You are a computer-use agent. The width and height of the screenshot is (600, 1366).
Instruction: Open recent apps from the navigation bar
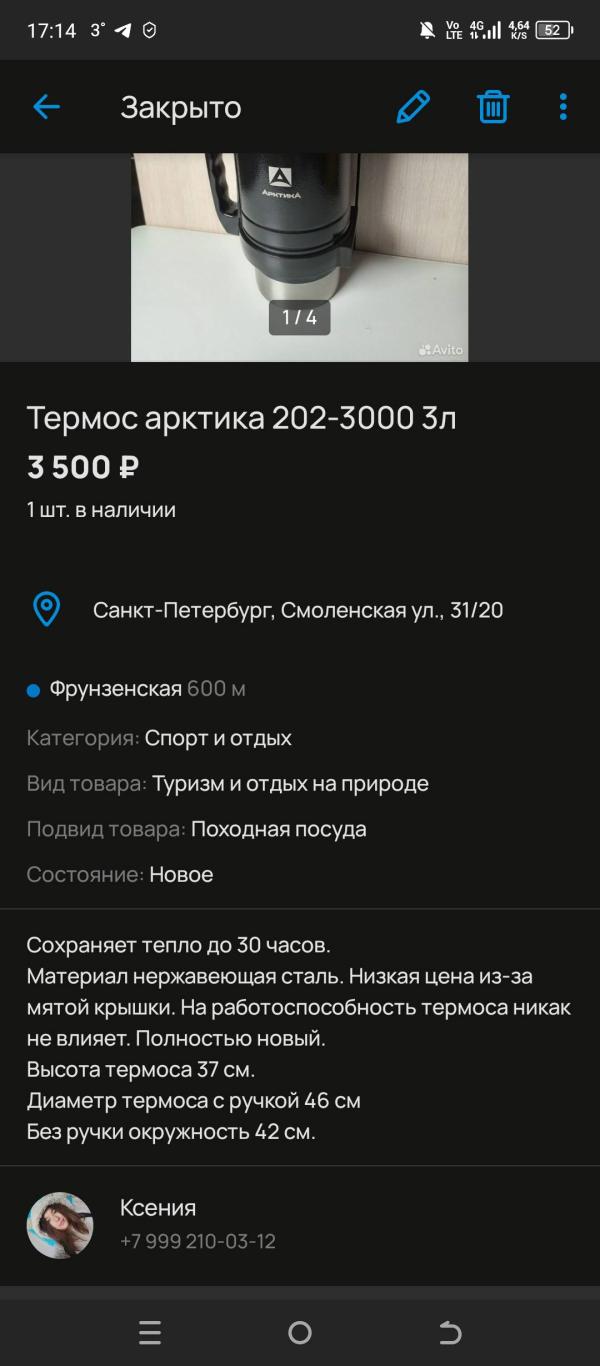coord(150,1333)
